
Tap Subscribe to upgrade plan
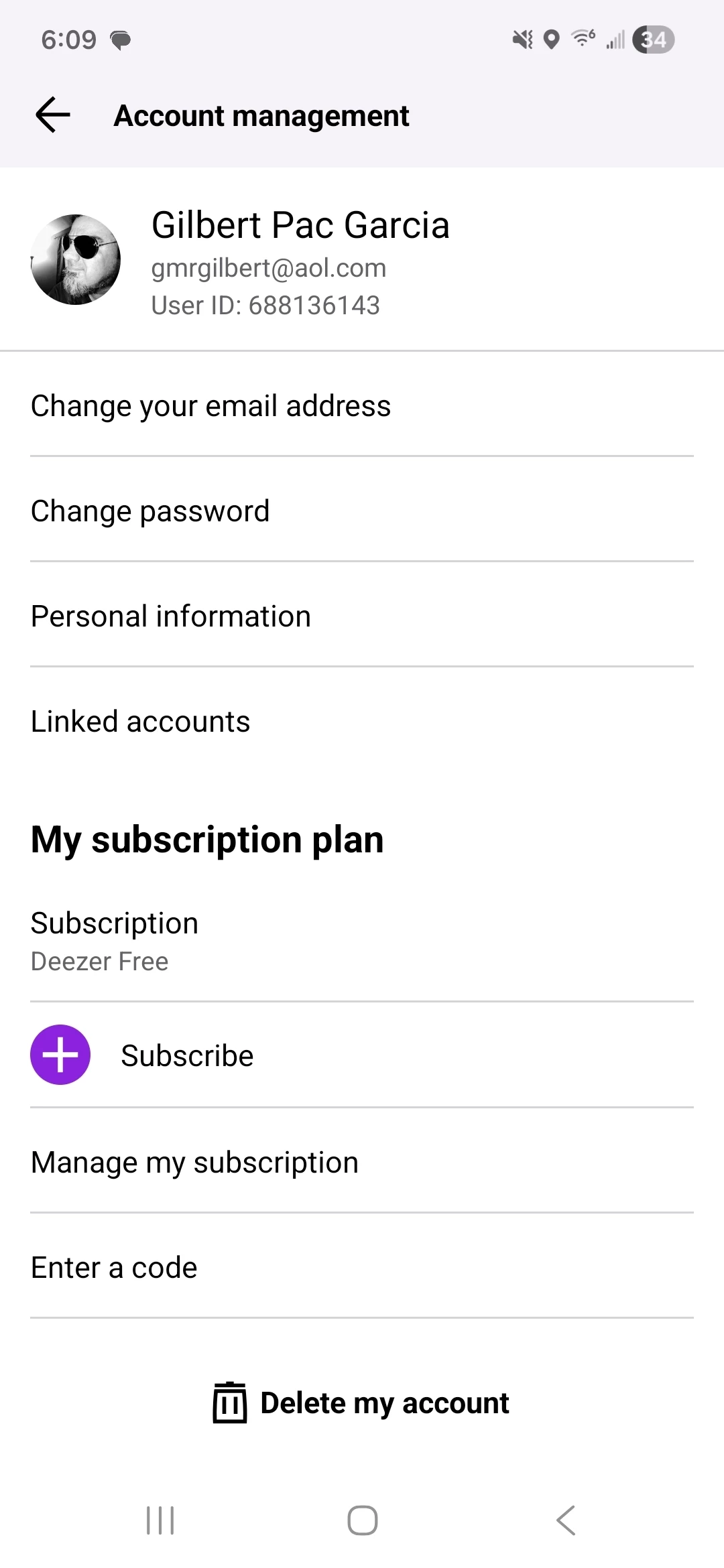(186, 1055)
